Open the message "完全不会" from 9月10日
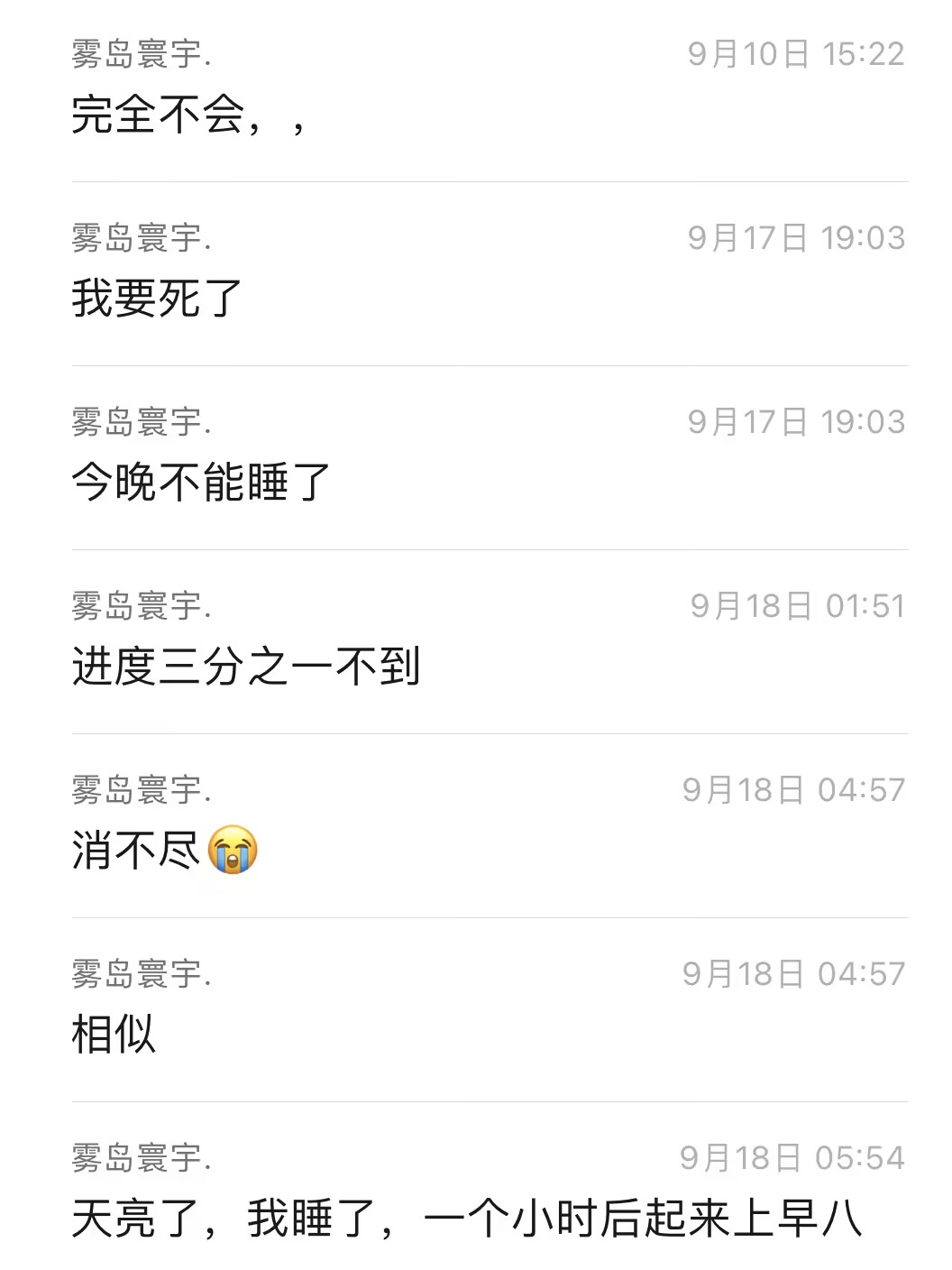952x1270 pixels. point(189,115)
